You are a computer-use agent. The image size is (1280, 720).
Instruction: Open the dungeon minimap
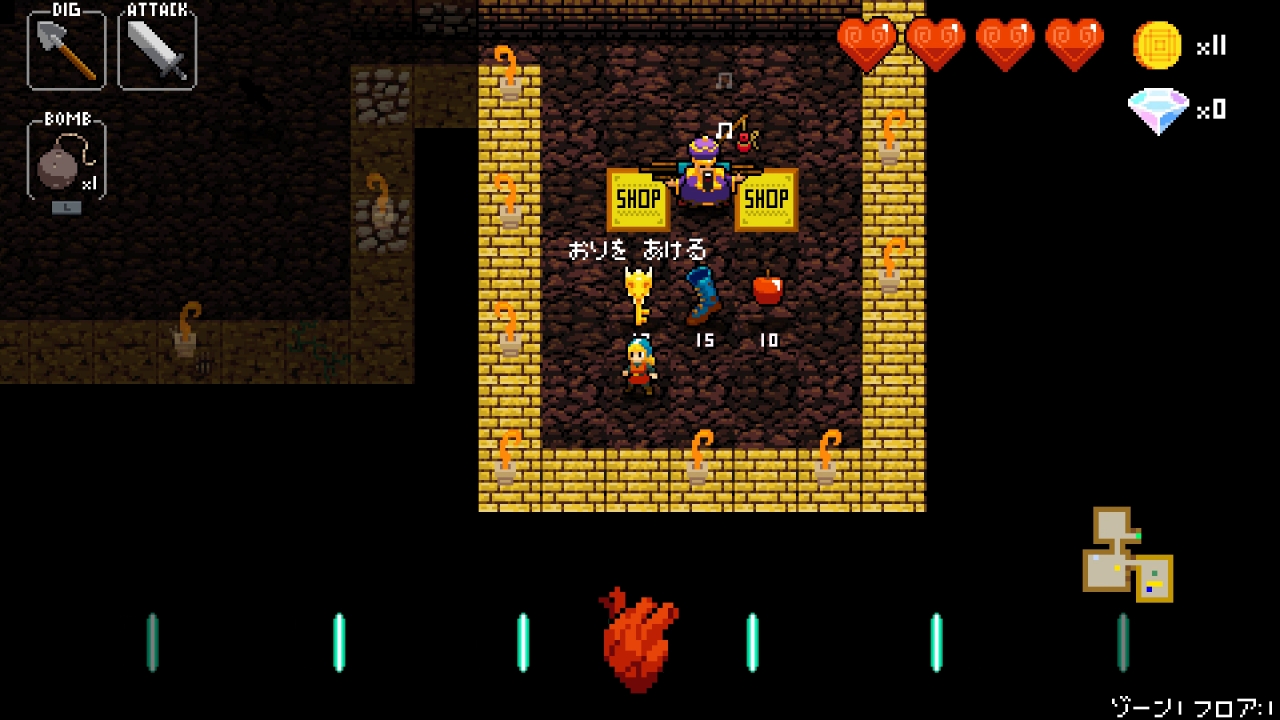[1128, 554]
